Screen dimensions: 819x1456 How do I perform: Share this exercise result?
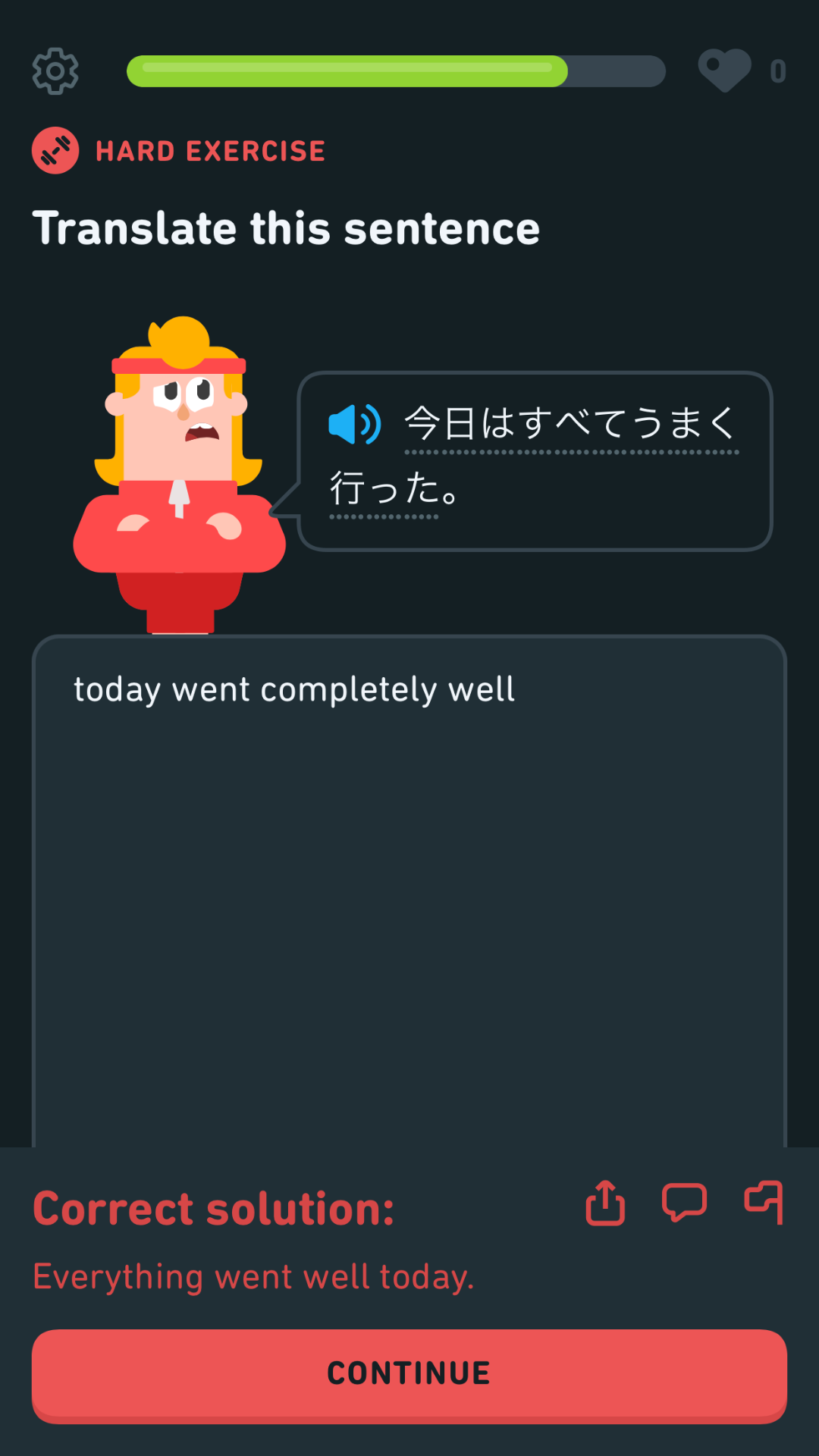(605, 1203)
